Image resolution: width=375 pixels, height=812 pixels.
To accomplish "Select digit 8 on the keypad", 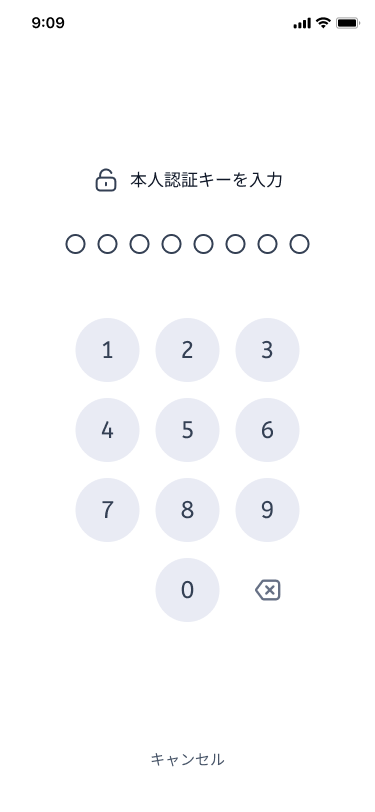I will click(188, 510).
